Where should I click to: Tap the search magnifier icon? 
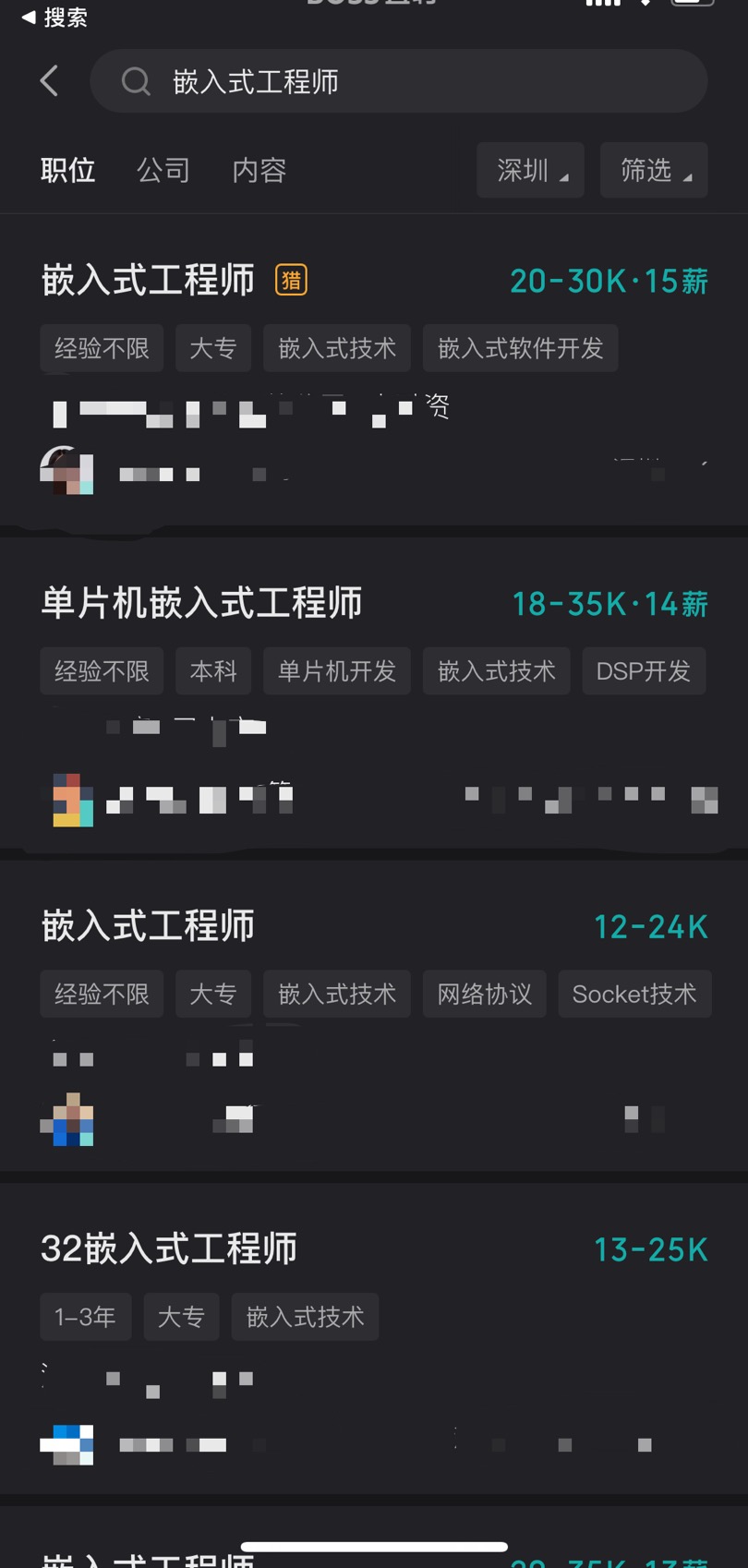tap(136, 81)
